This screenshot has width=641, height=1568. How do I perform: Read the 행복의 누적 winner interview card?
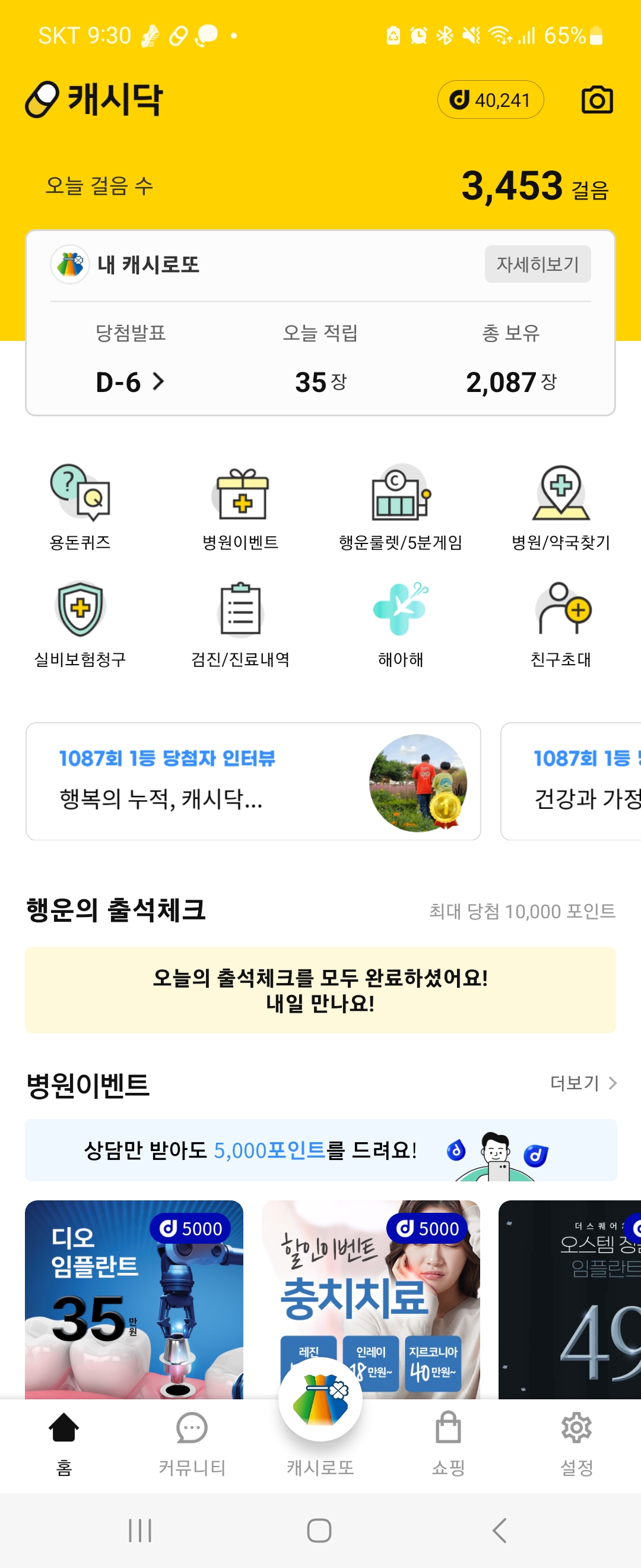[253, 782]
